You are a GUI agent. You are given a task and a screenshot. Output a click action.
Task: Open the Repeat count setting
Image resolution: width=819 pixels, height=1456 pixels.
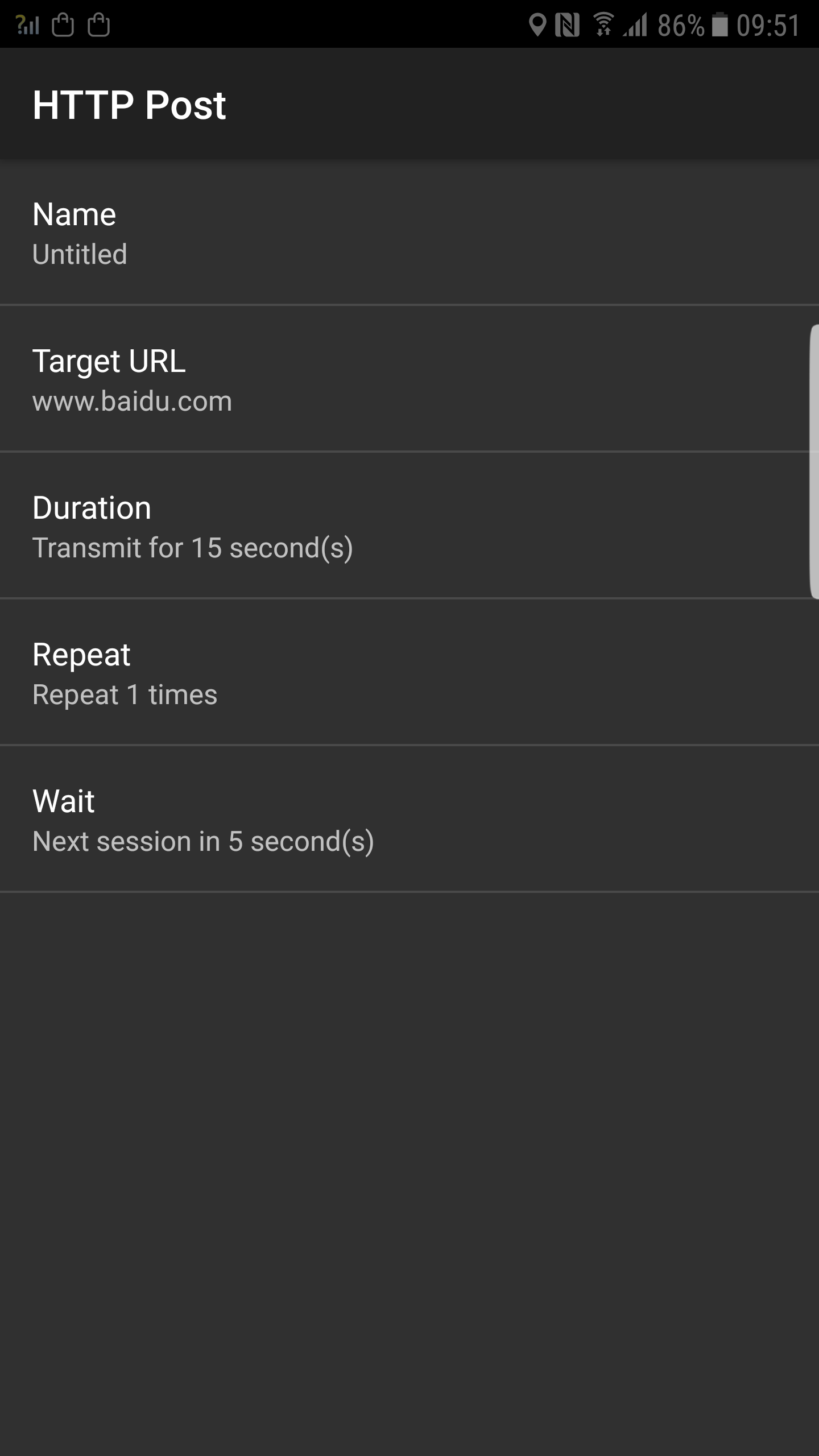click(409, 672)
